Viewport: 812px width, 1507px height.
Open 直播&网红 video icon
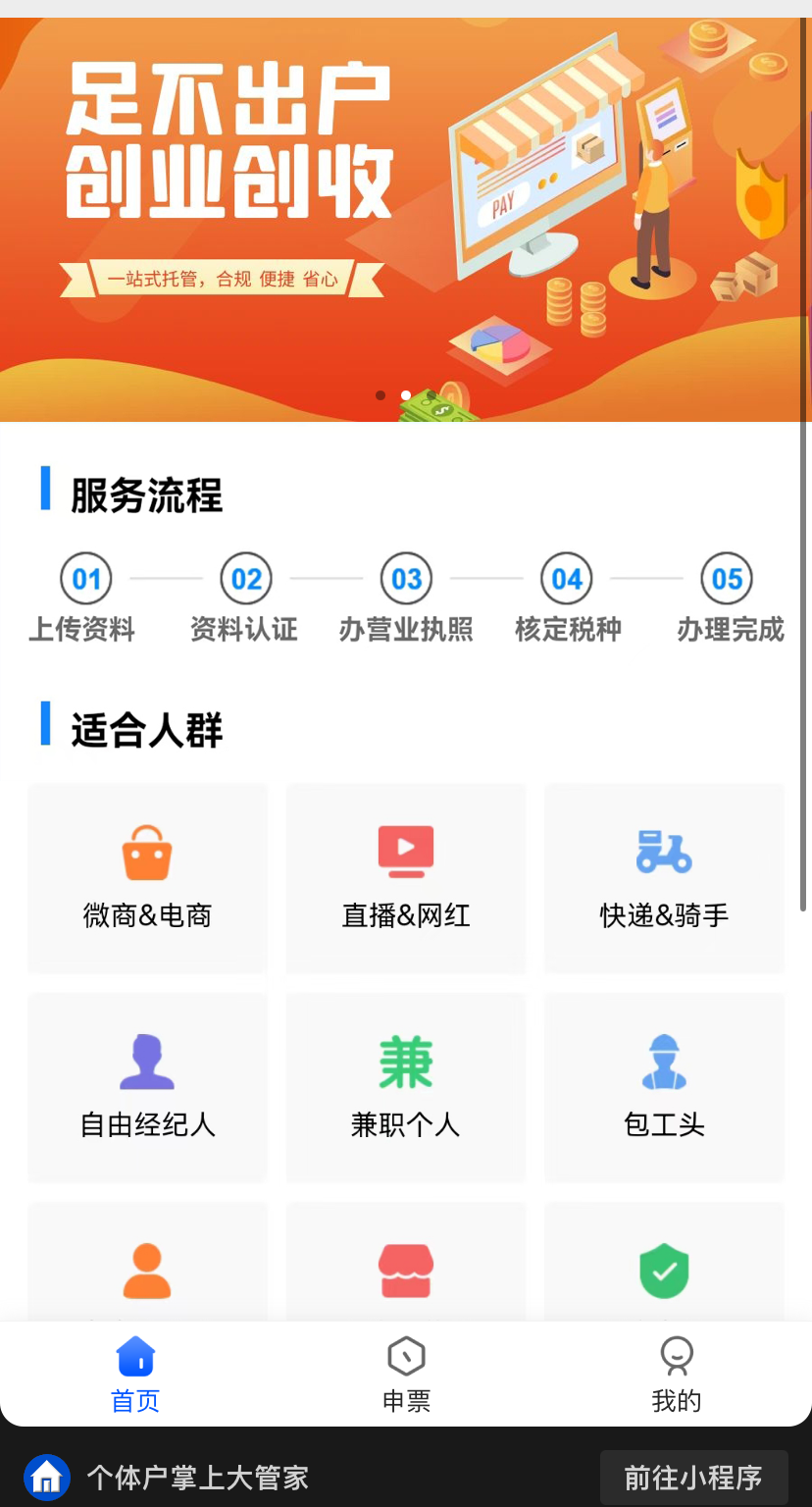coord(405,851)
